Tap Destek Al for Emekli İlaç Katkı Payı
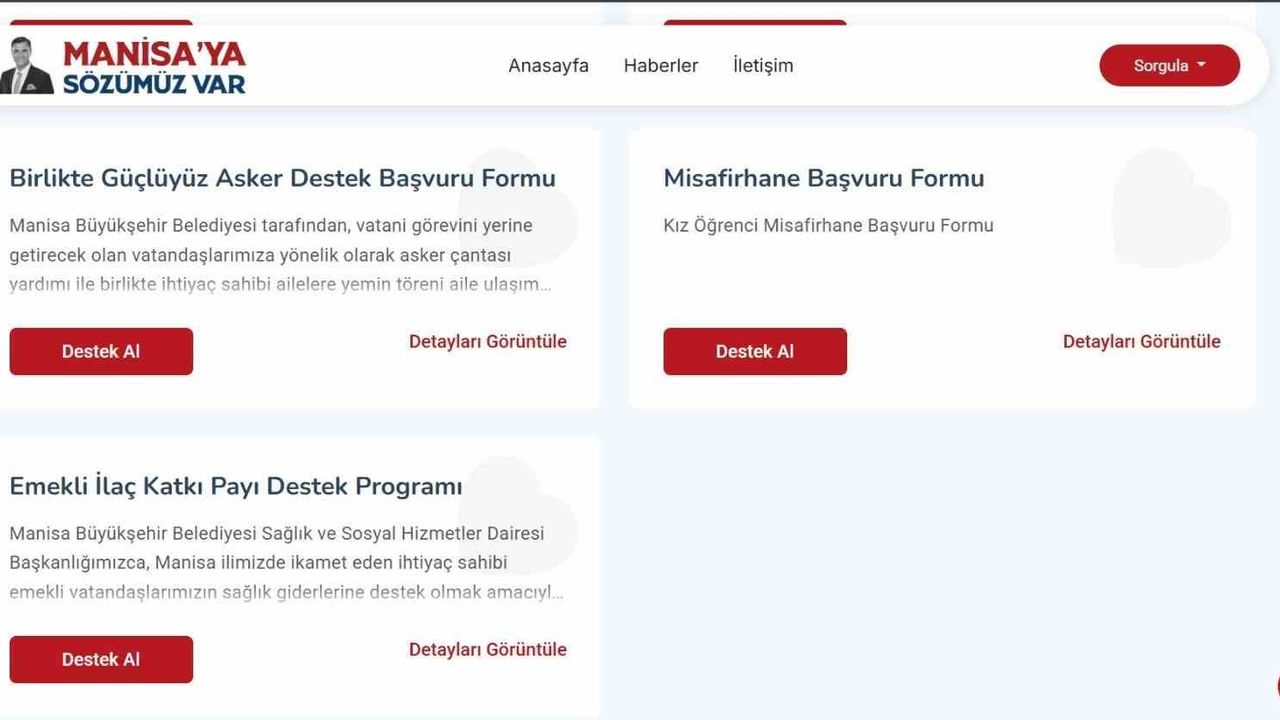This screenshot has width=1280, height=720. pyautogui.click(x=101, y=660)
